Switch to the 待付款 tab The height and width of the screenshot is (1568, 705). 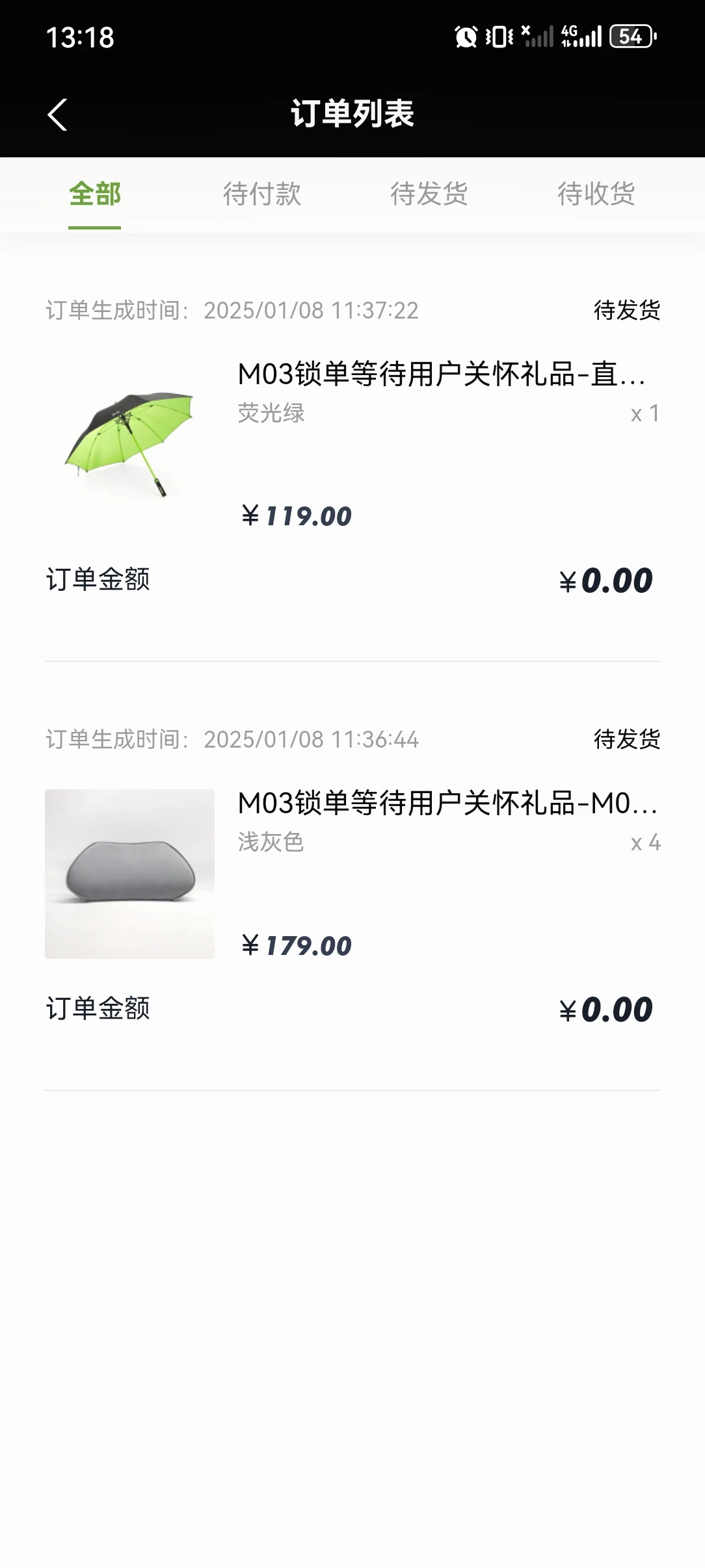coord(262,194)
